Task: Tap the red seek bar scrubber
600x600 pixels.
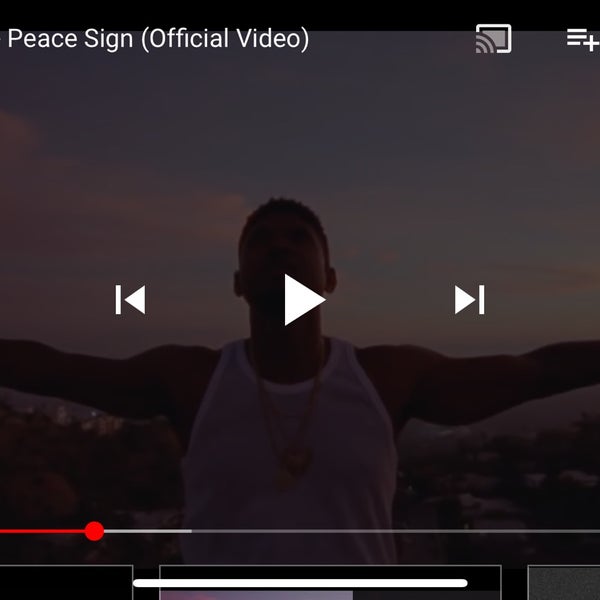Action: point(94,531)
